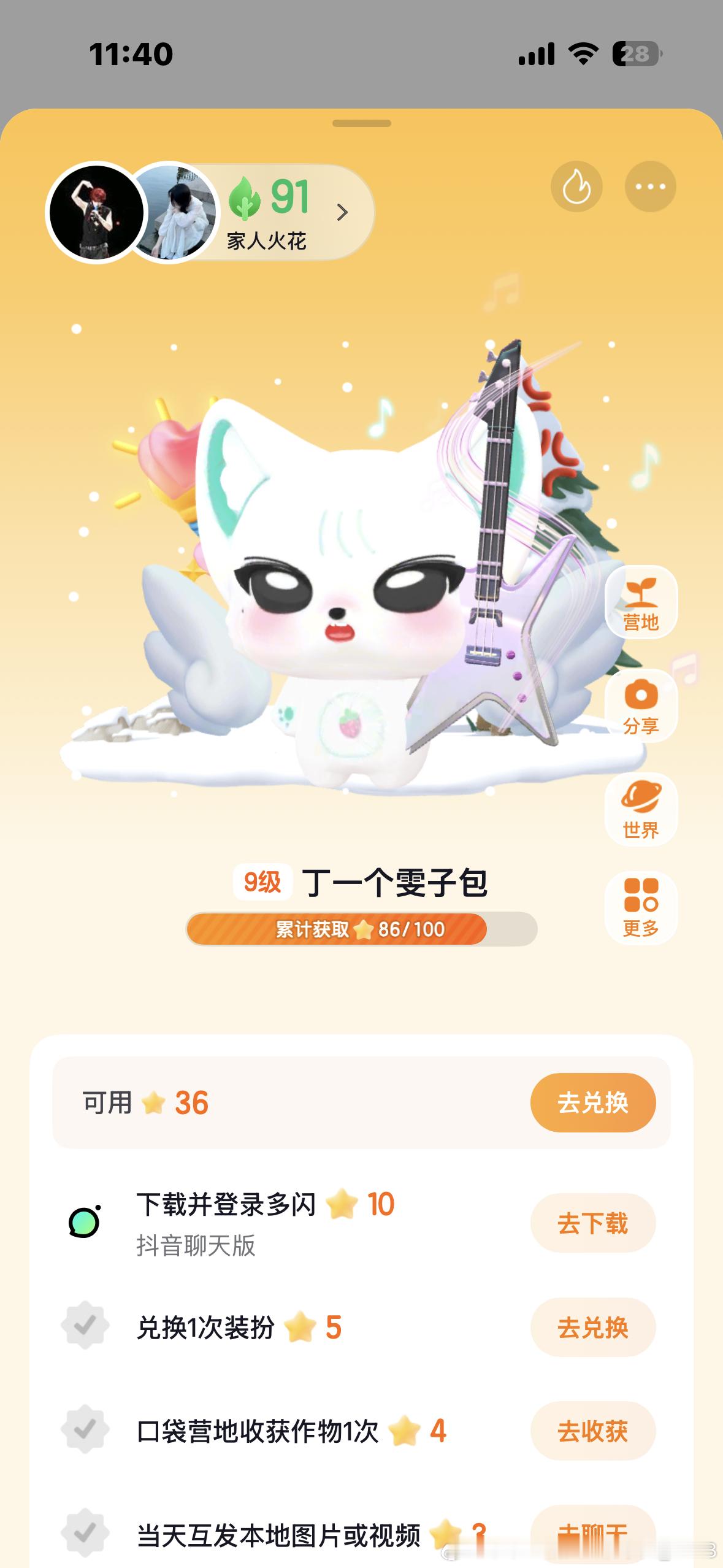The width and height of the screenshot is (723, 1568).
Task: Tap the checkmark beside 口袋营地收获作物1次
Action: [x=83, y=1431]
